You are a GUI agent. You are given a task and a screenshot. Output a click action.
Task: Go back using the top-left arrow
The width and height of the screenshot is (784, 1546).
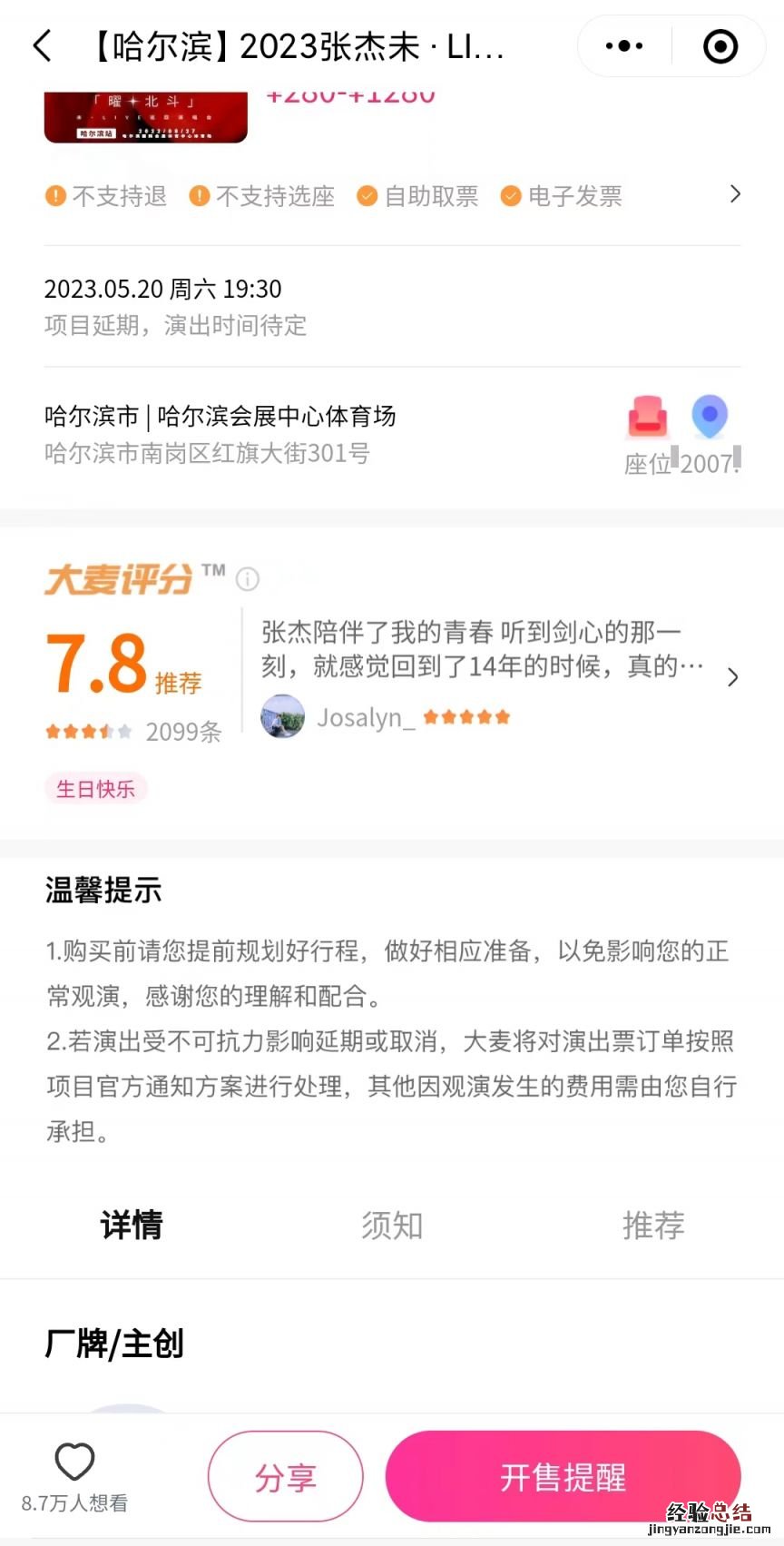tap(43, 45)
